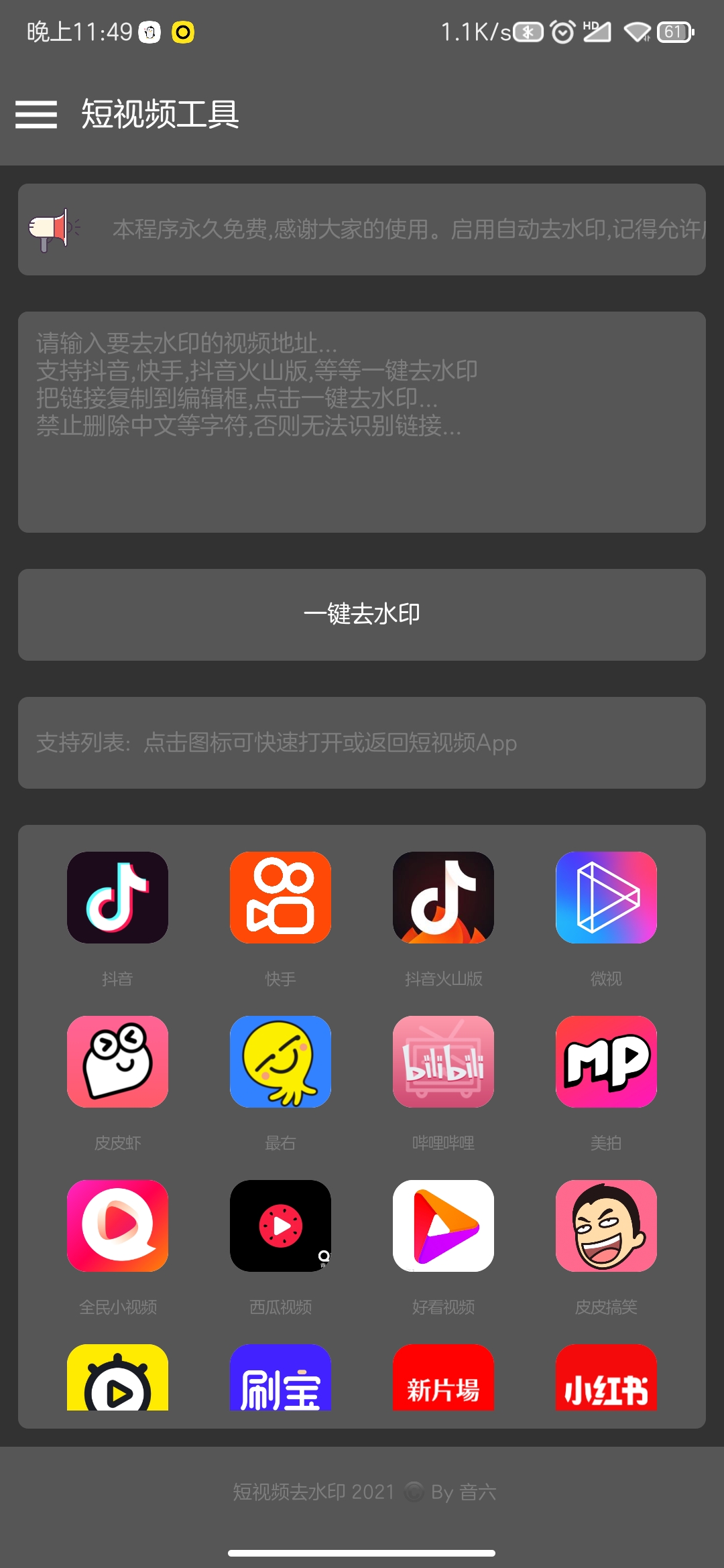Tap the 一键去水印 button

pyautogui.click(x=362, y=614)
